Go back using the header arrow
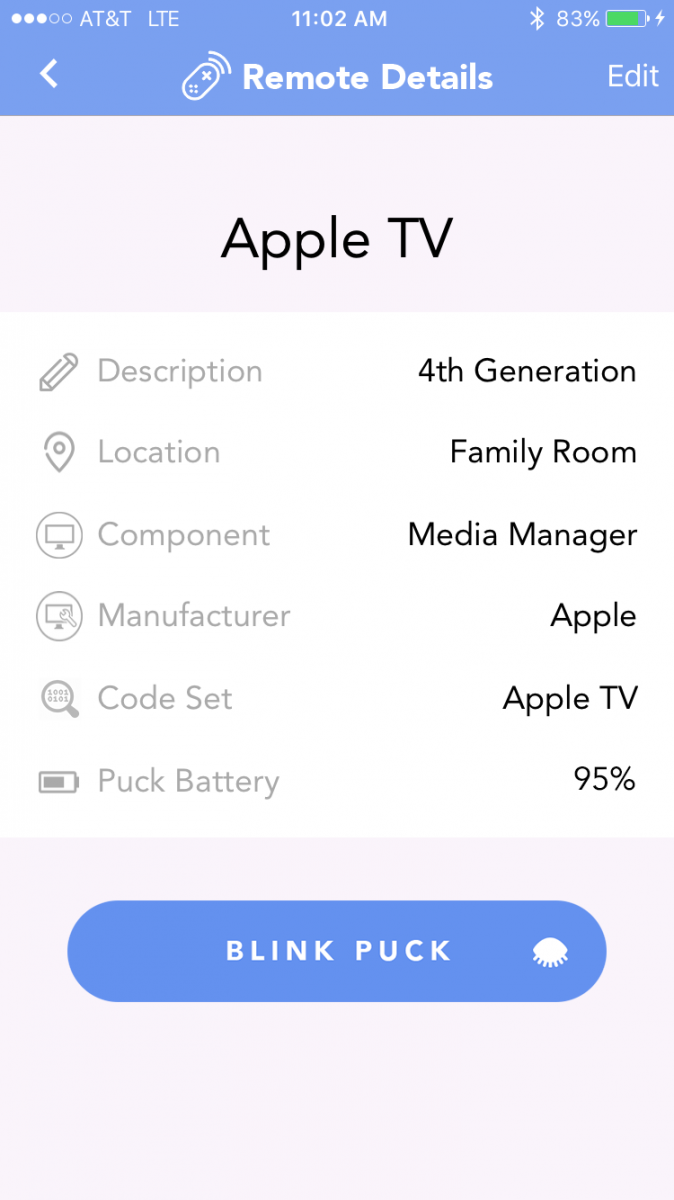The height and width of the screenshot is (1200, 674). [48, 75]
